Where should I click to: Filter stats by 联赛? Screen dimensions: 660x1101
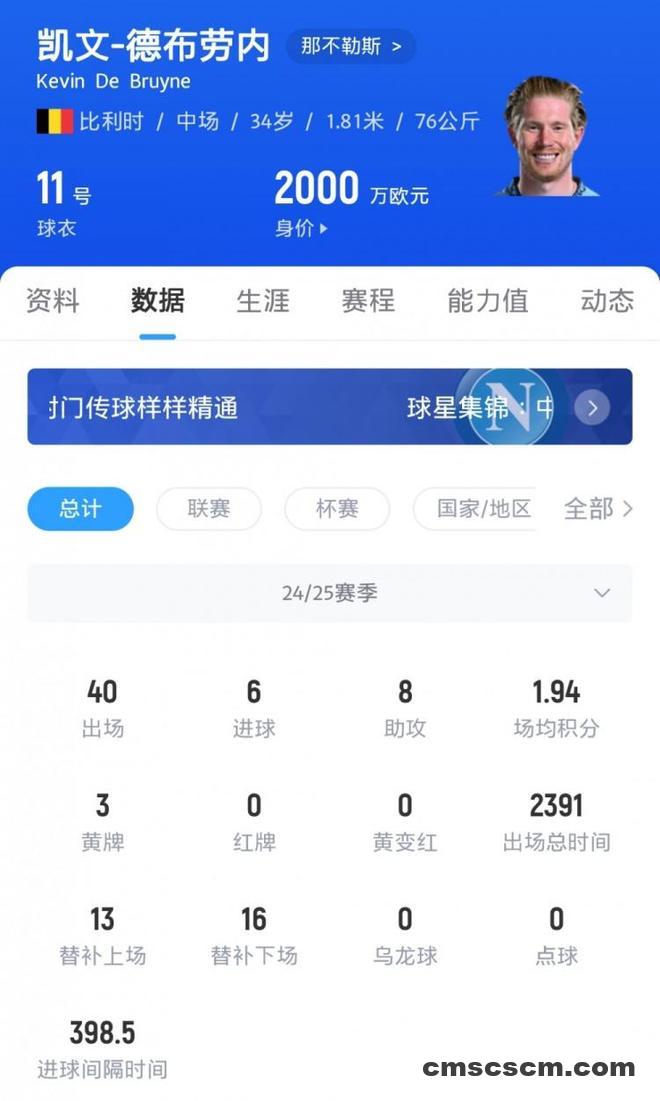[209, 509]
